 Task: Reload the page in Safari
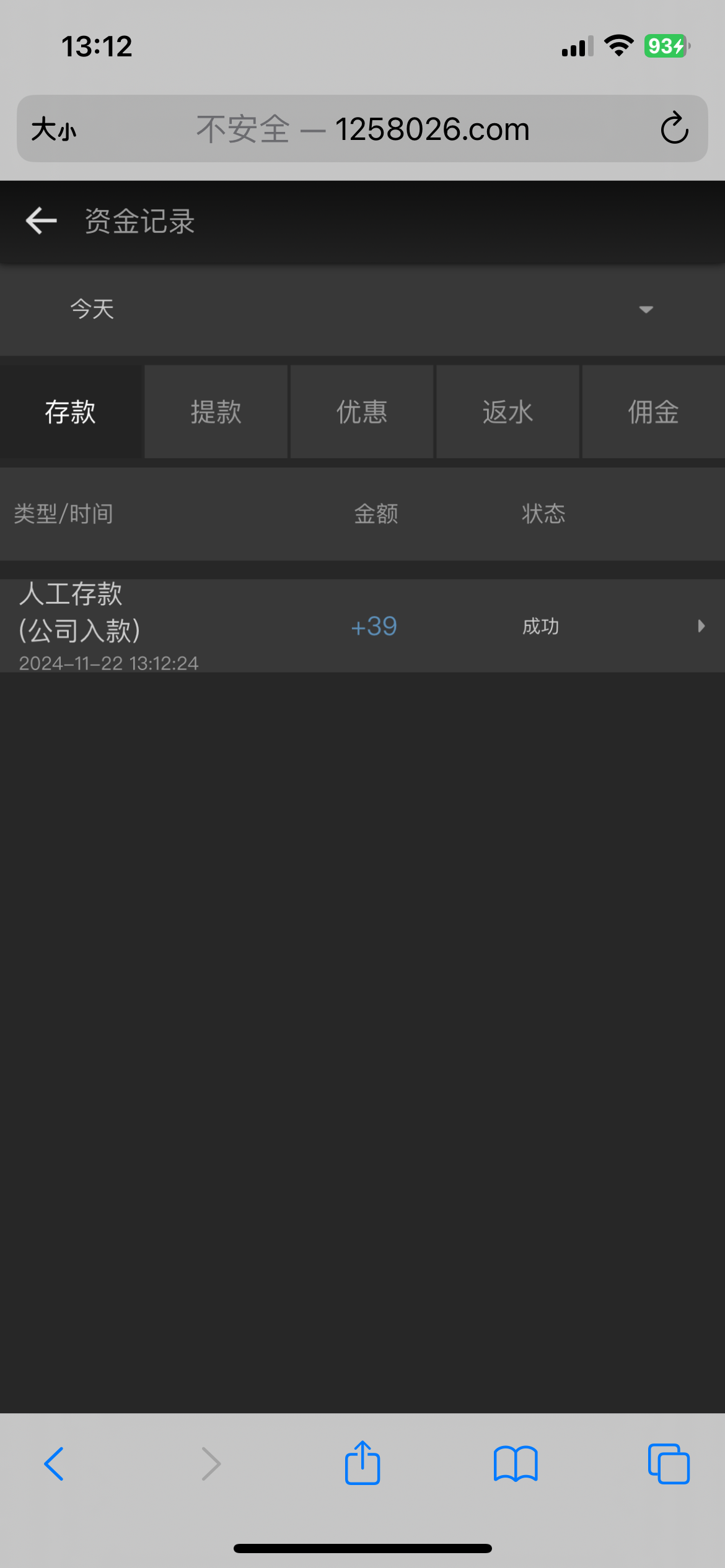(x=674, y=129)
